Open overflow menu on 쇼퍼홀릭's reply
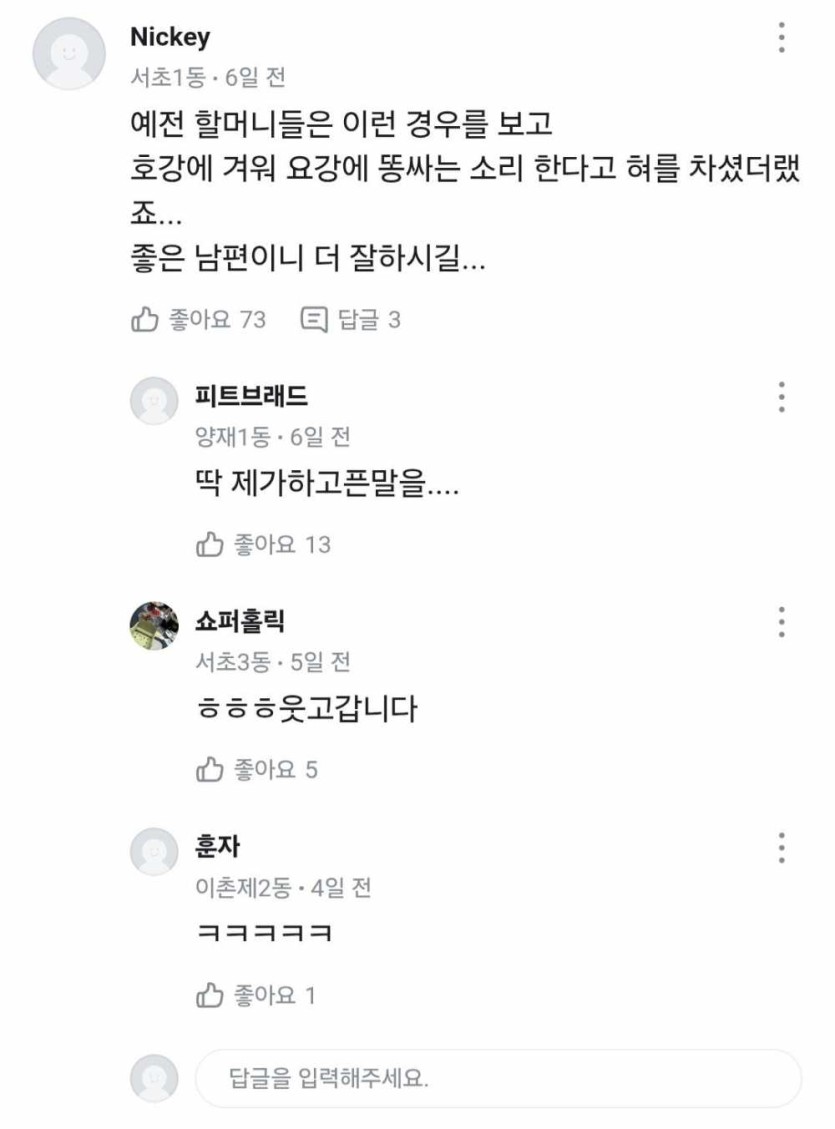This screenshot has height=1129, width=835. (x=781, y=621)
